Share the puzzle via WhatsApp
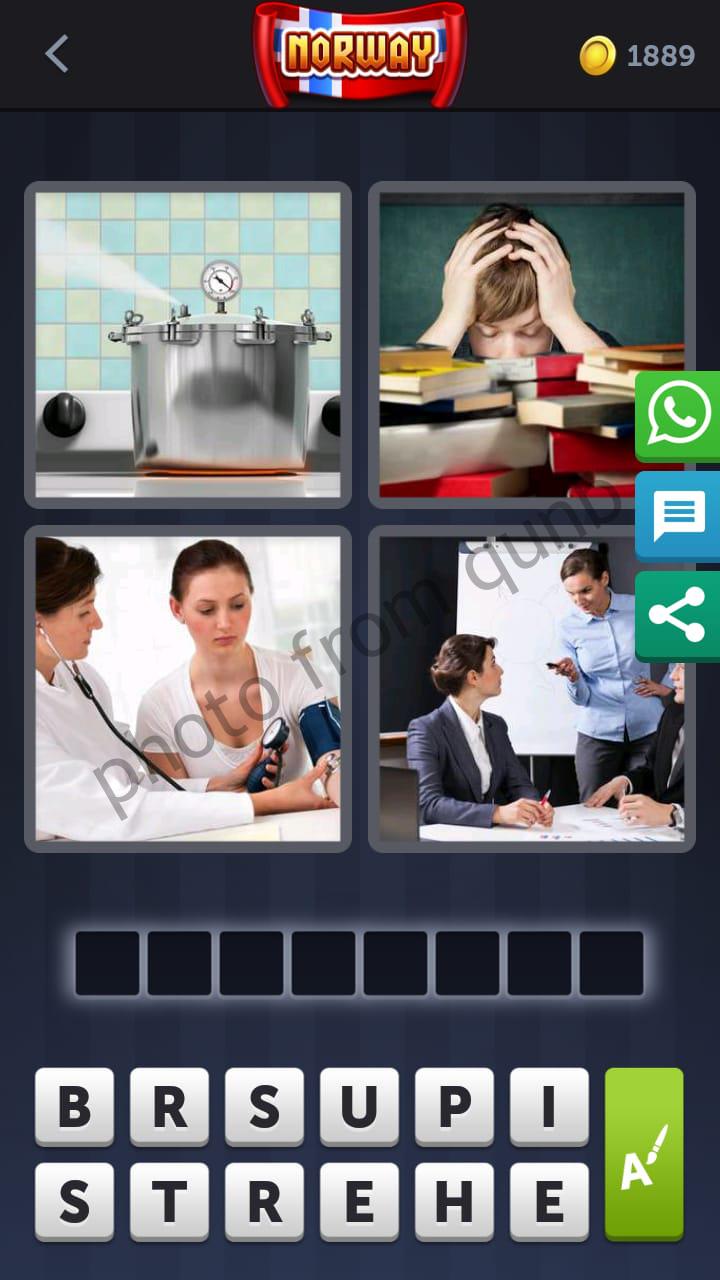The image size is (720, 1280). [x=679, y=415]
